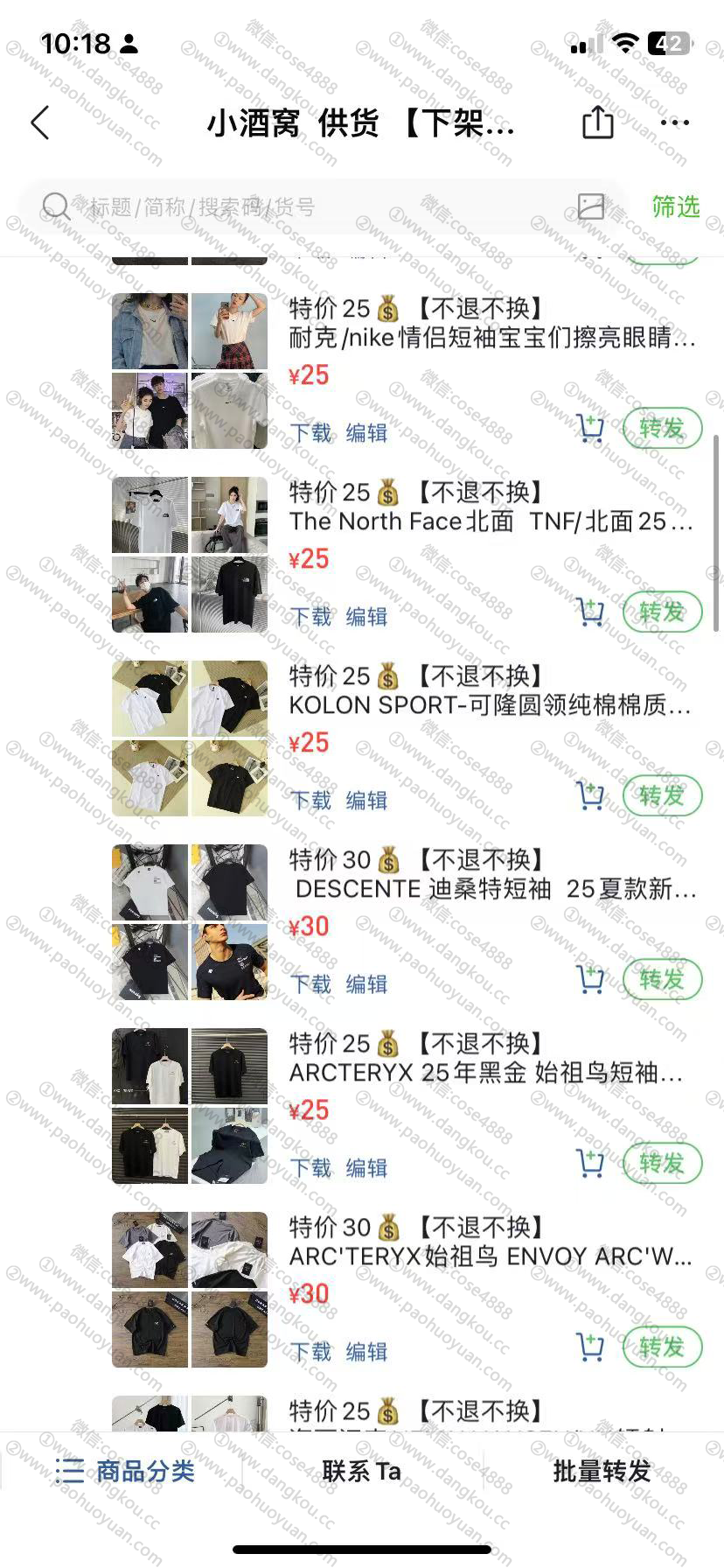Open image search icon in the search bar
Viewport: 724px width, 1568px height.
point(591,206)
